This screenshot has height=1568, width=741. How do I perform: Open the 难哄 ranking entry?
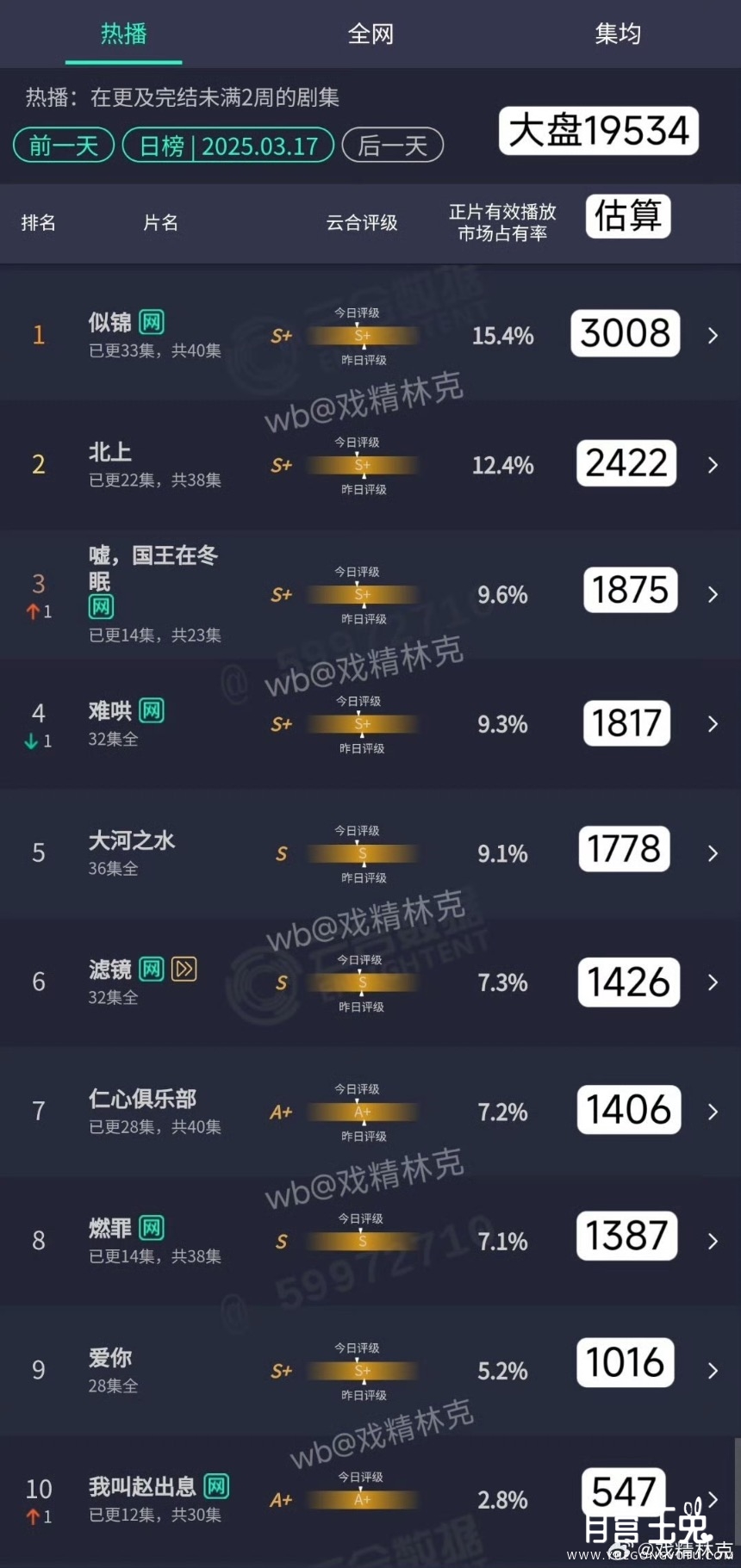713,723
